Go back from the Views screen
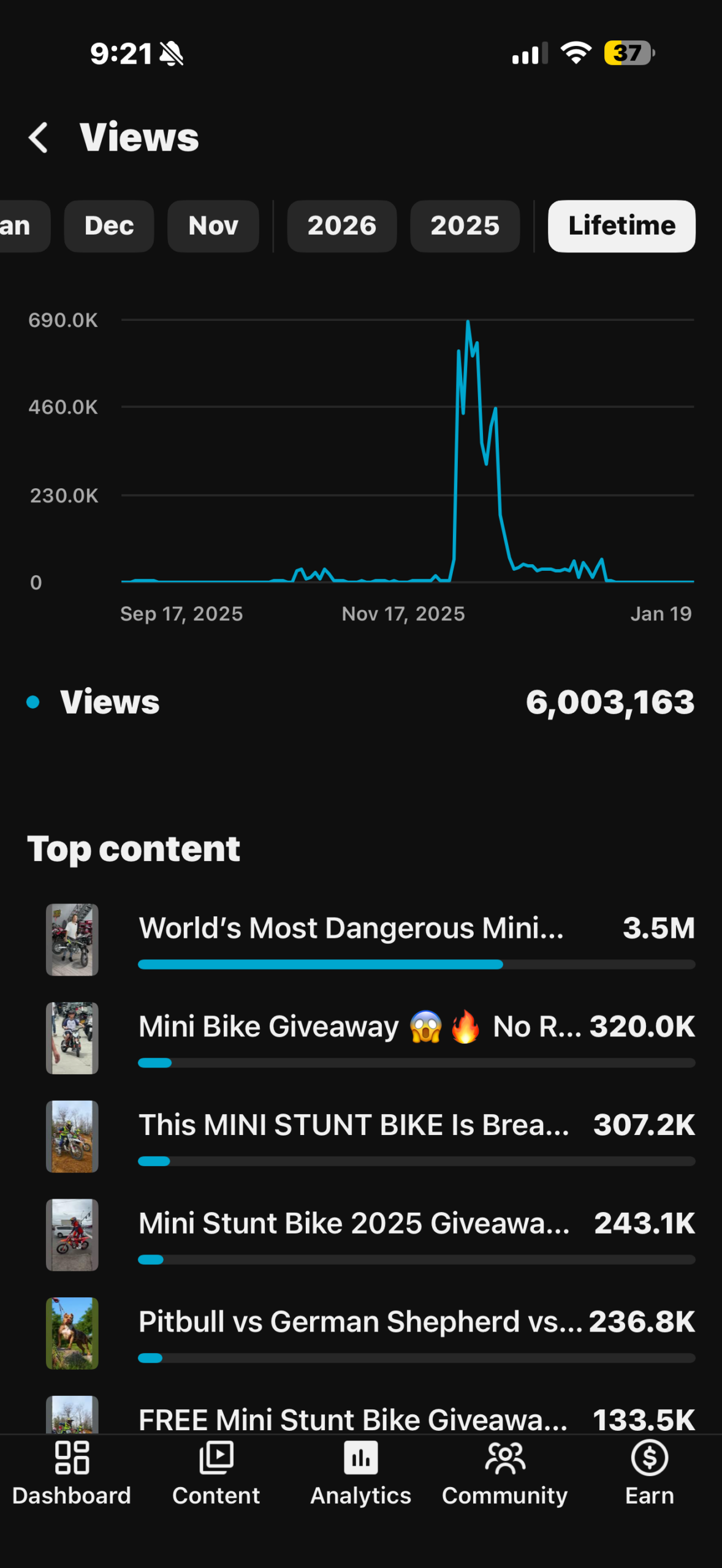Screen dimensions: 722x1568 point(39,137)
